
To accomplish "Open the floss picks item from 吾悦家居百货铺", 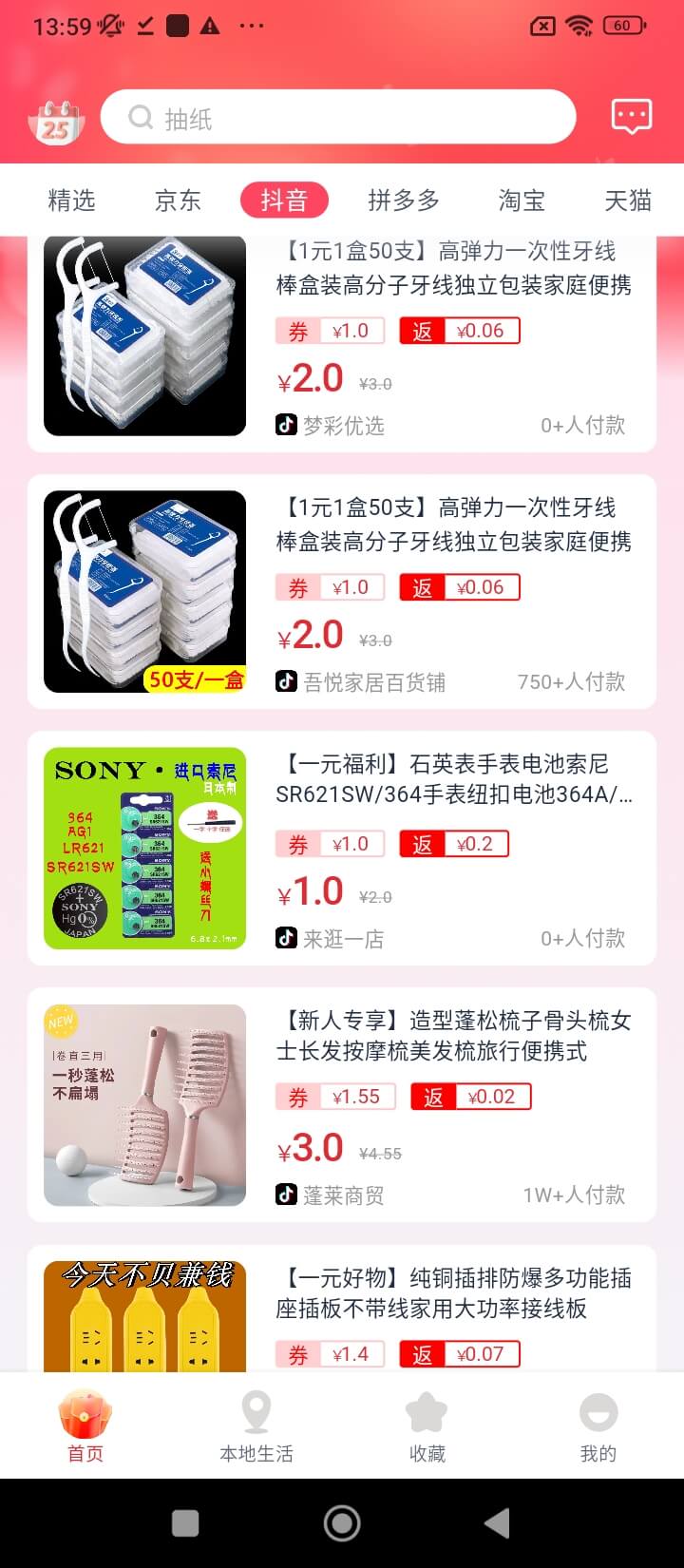I will 342,592.
